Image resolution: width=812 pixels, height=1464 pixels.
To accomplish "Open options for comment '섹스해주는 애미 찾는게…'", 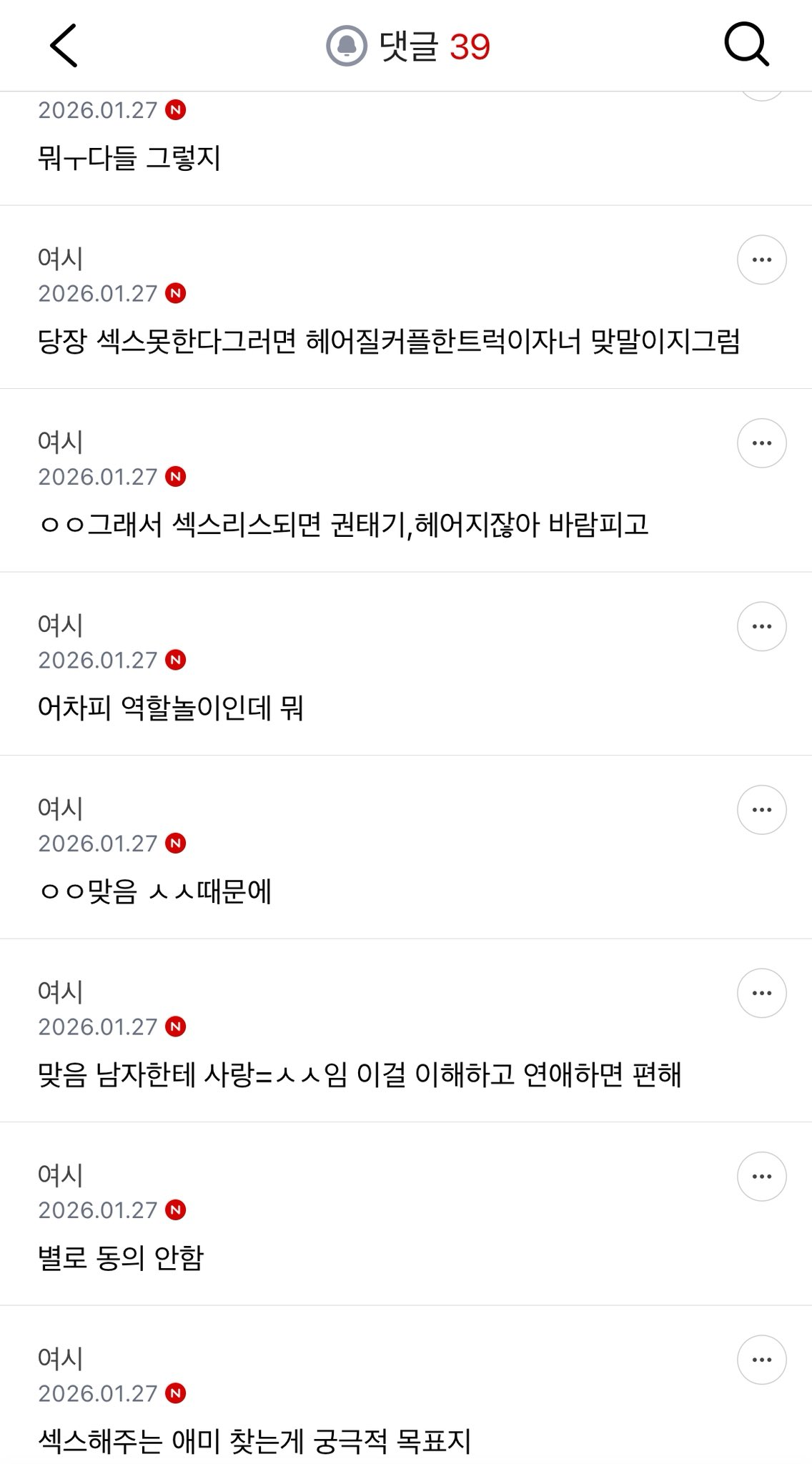I will coord(761,1360).
